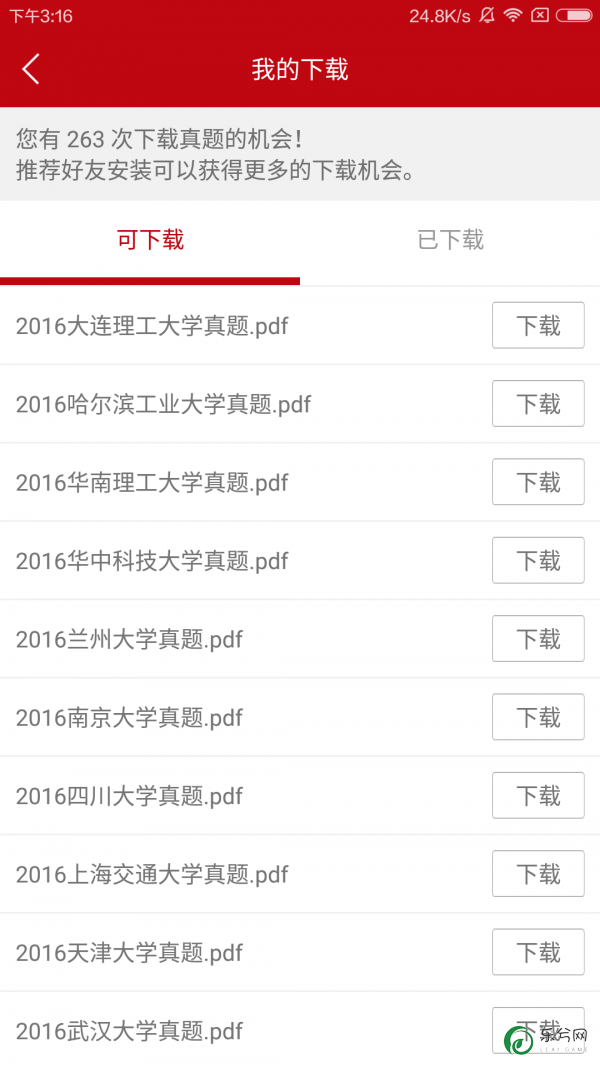Download 2016南京大学真题.pdf
Viewport: 600px width, 1067px height.
(538, 717)
